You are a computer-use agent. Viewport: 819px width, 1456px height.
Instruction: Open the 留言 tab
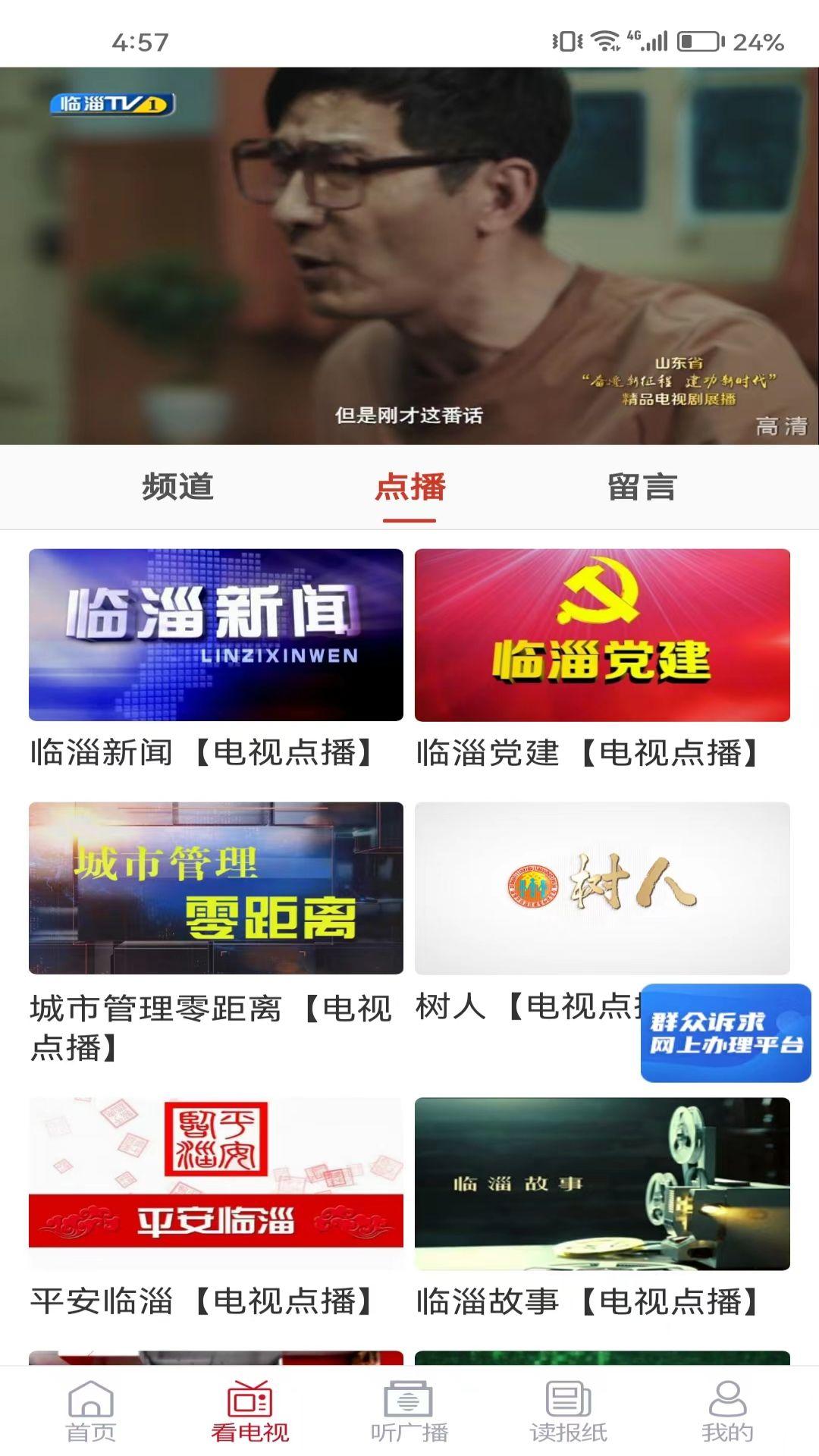click(x=642, y=487)
